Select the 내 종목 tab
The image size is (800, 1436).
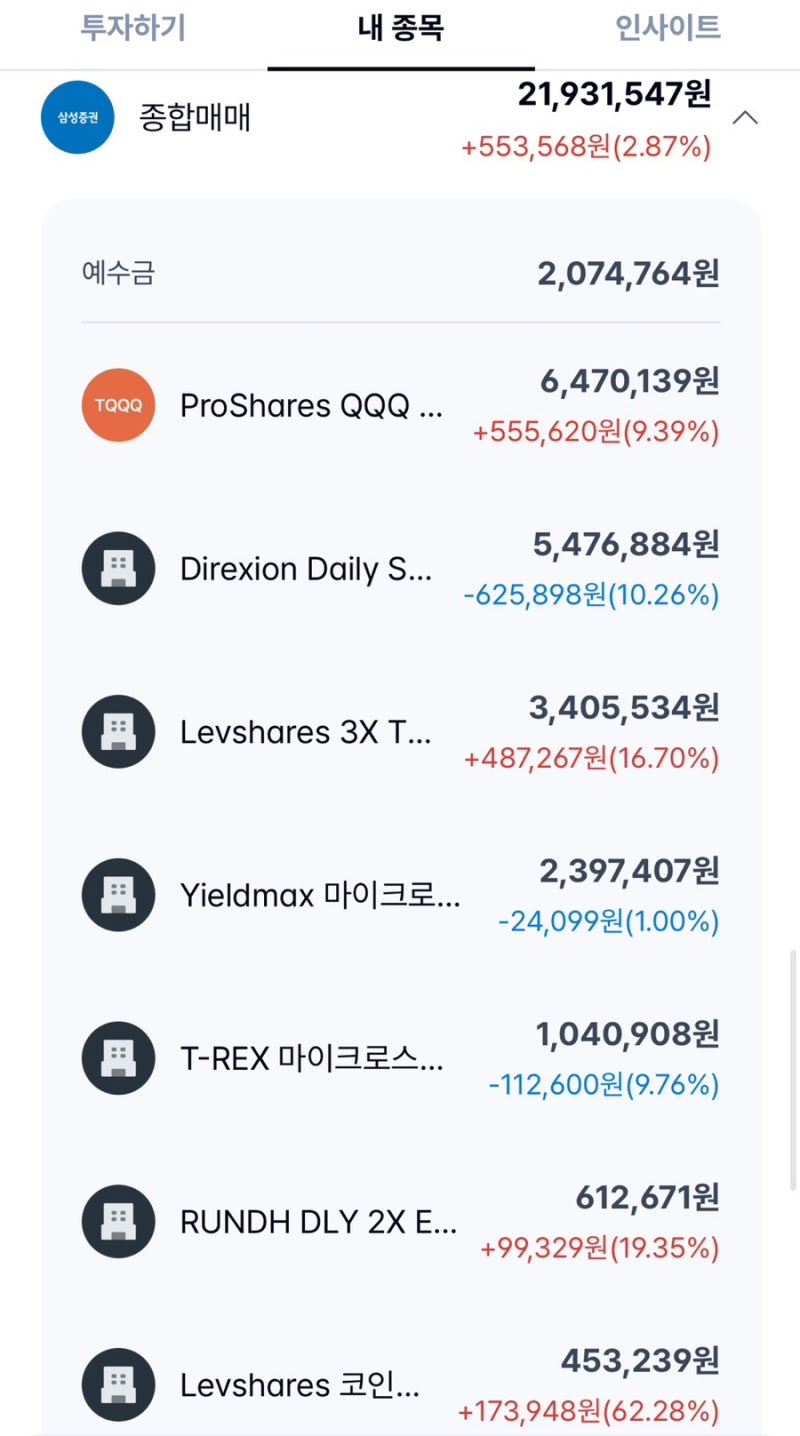point(400,29)
